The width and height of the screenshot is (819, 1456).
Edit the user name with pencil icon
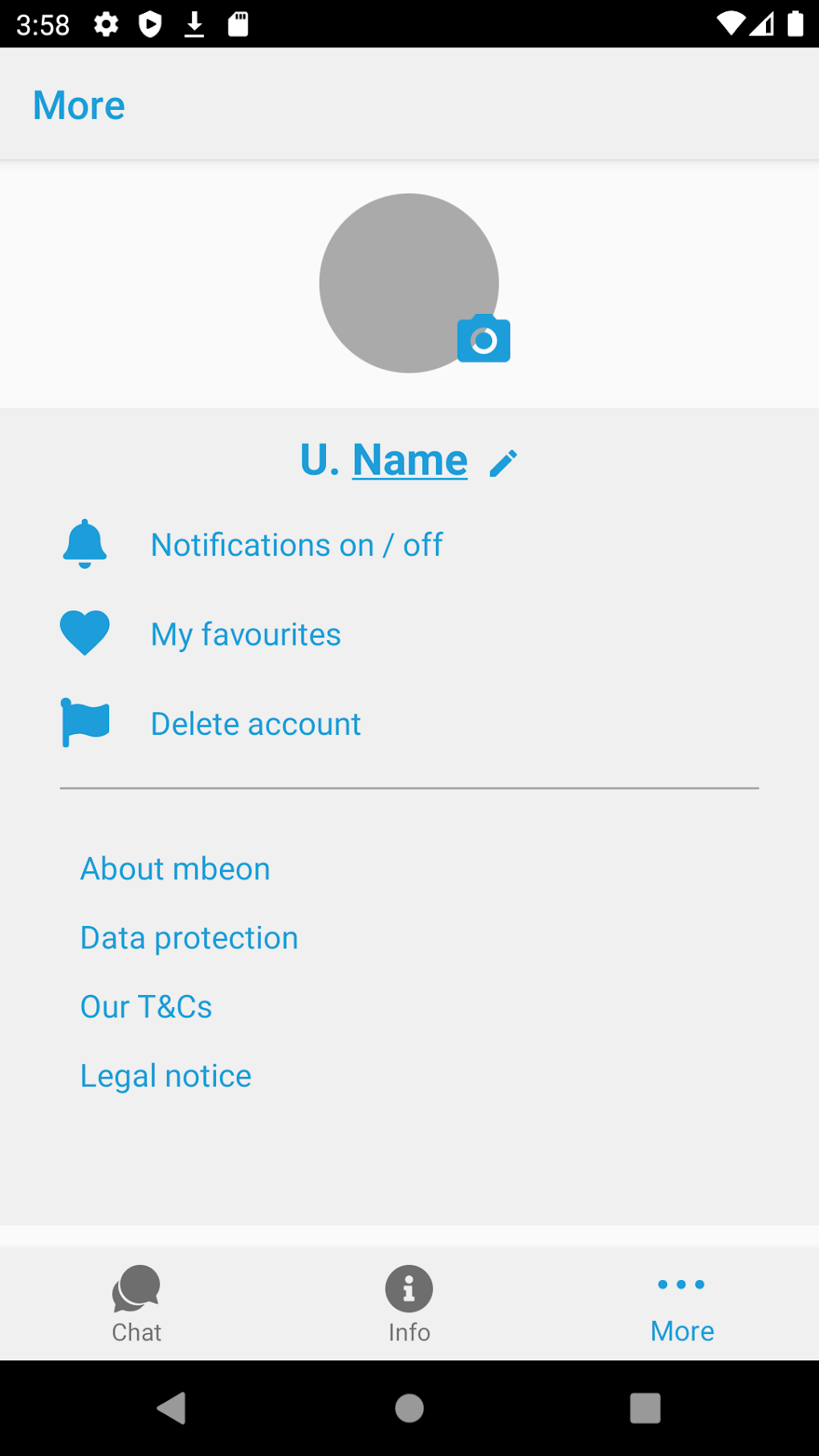point(503,463)
